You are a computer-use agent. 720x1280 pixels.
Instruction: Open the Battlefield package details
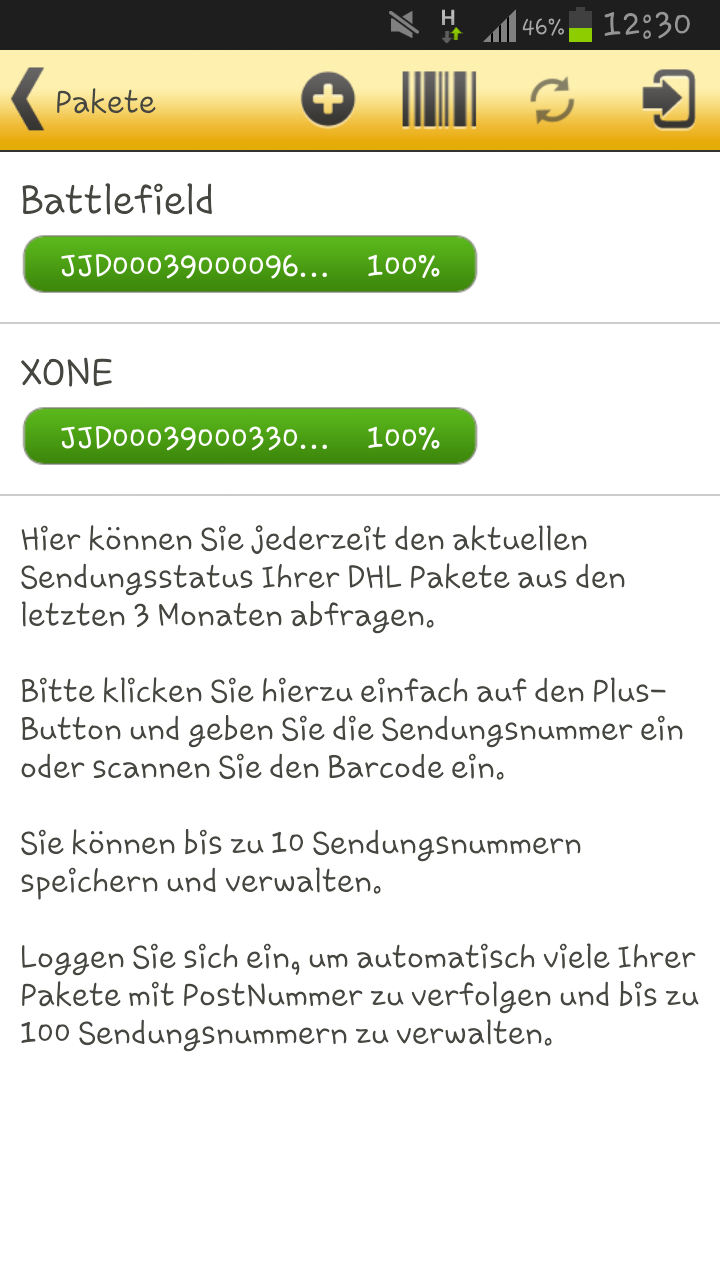click(x=250, y=264)
